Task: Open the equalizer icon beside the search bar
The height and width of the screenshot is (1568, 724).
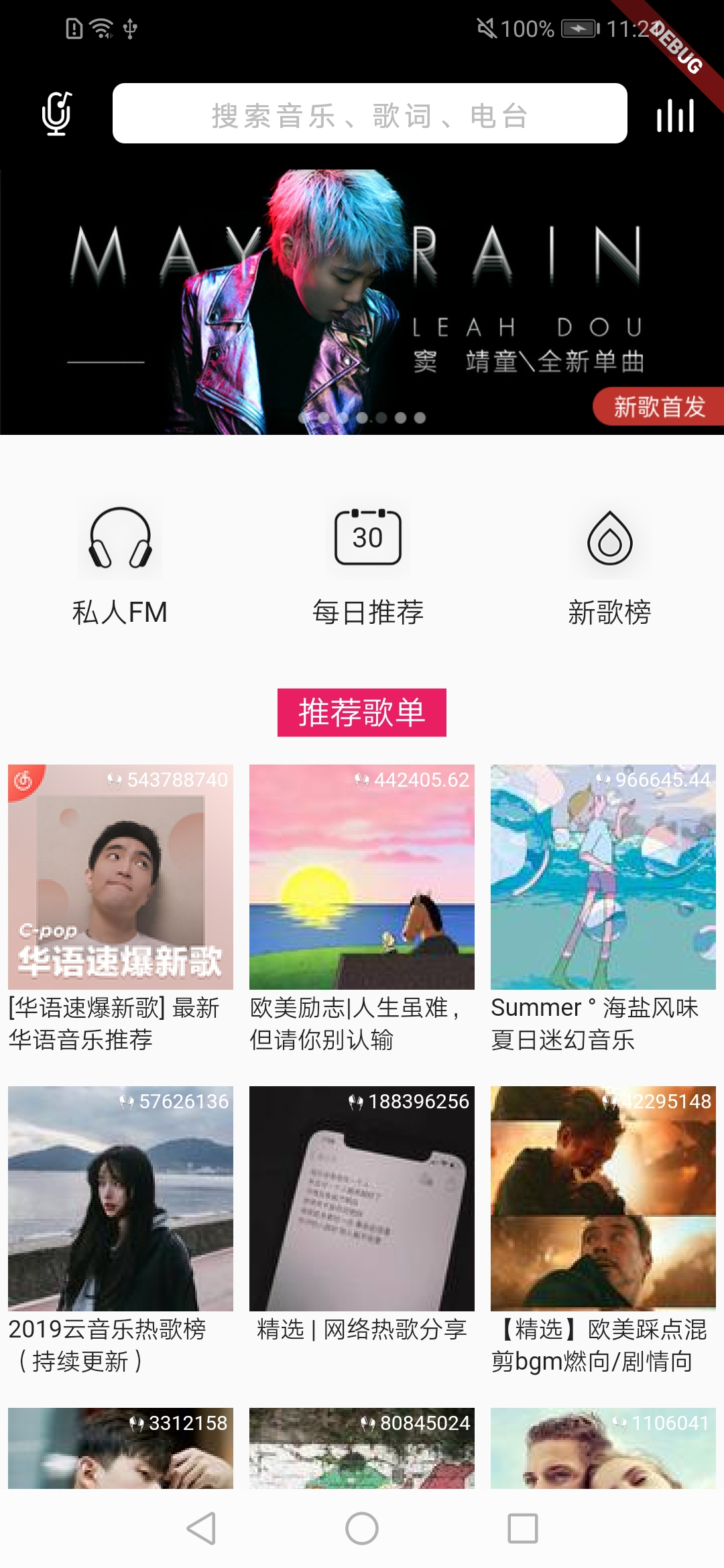Action: [x=674, y=114]
